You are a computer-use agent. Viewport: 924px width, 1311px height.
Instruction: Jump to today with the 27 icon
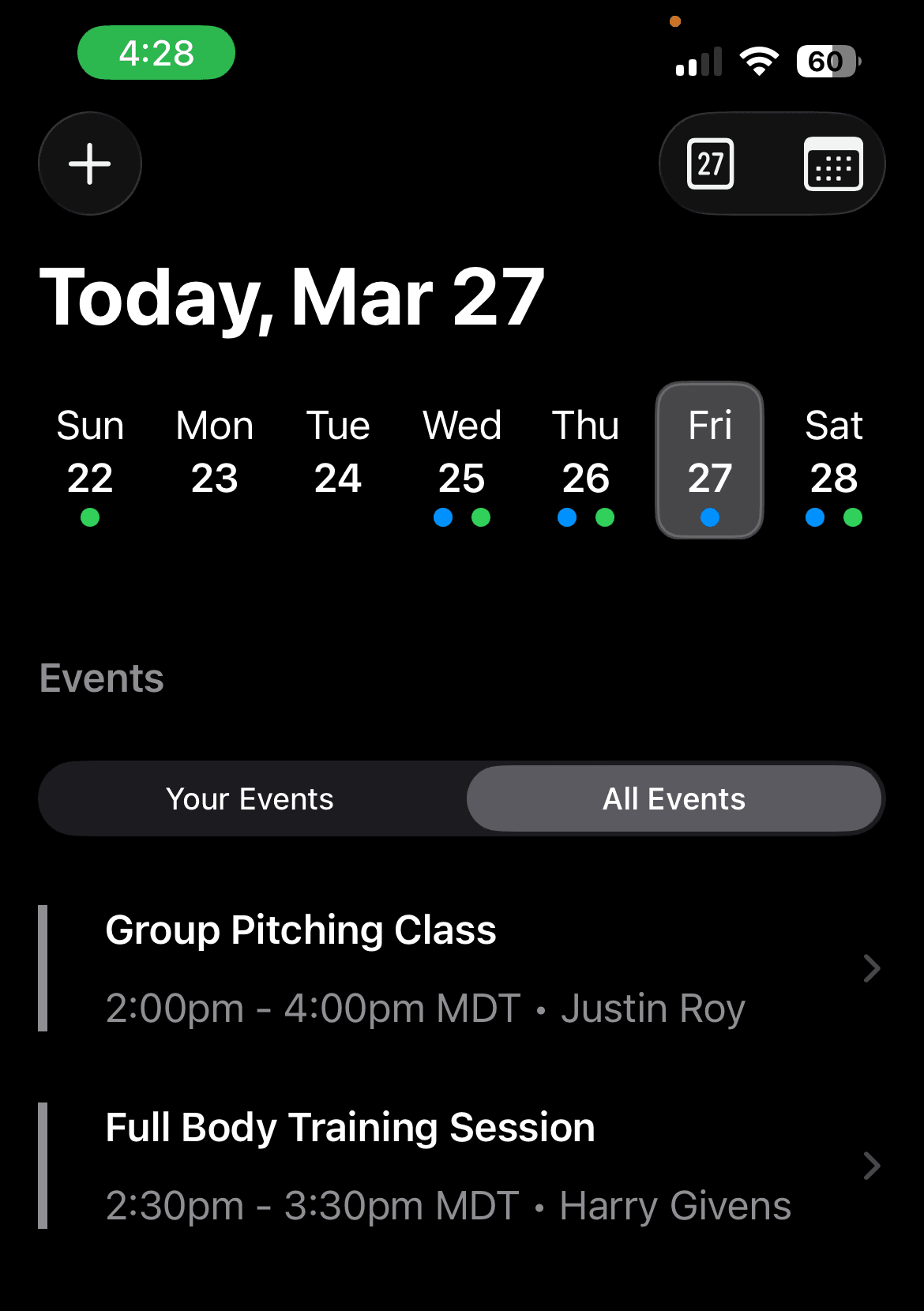711,164
